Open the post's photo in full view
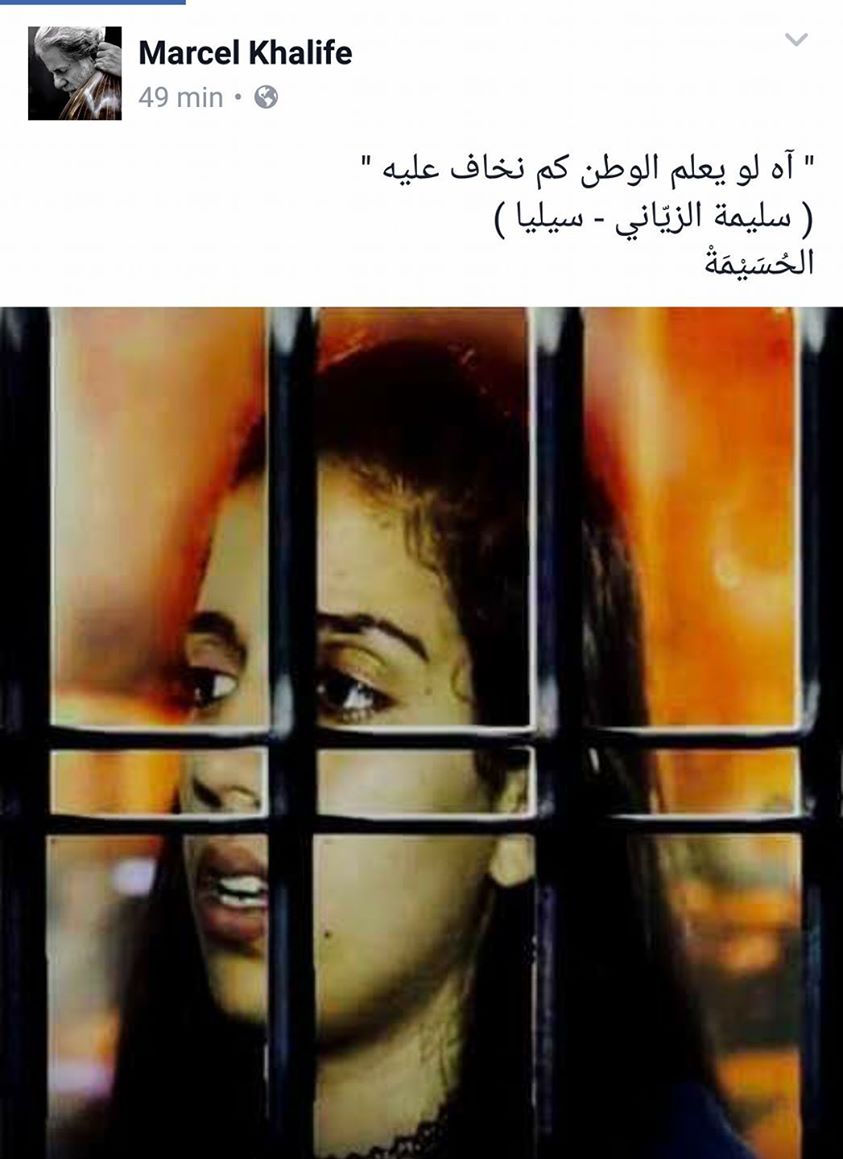Image resolution: width=843 pixels, height=1159 pixels. 421,732
